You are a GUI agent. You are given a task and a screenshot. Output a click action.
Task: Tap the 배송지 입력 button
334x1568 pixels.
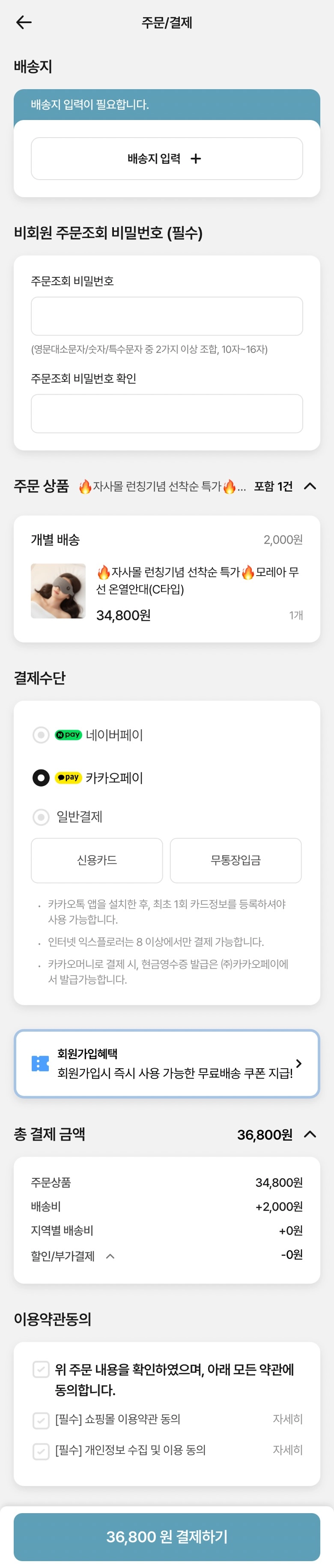tap(167, 159)
